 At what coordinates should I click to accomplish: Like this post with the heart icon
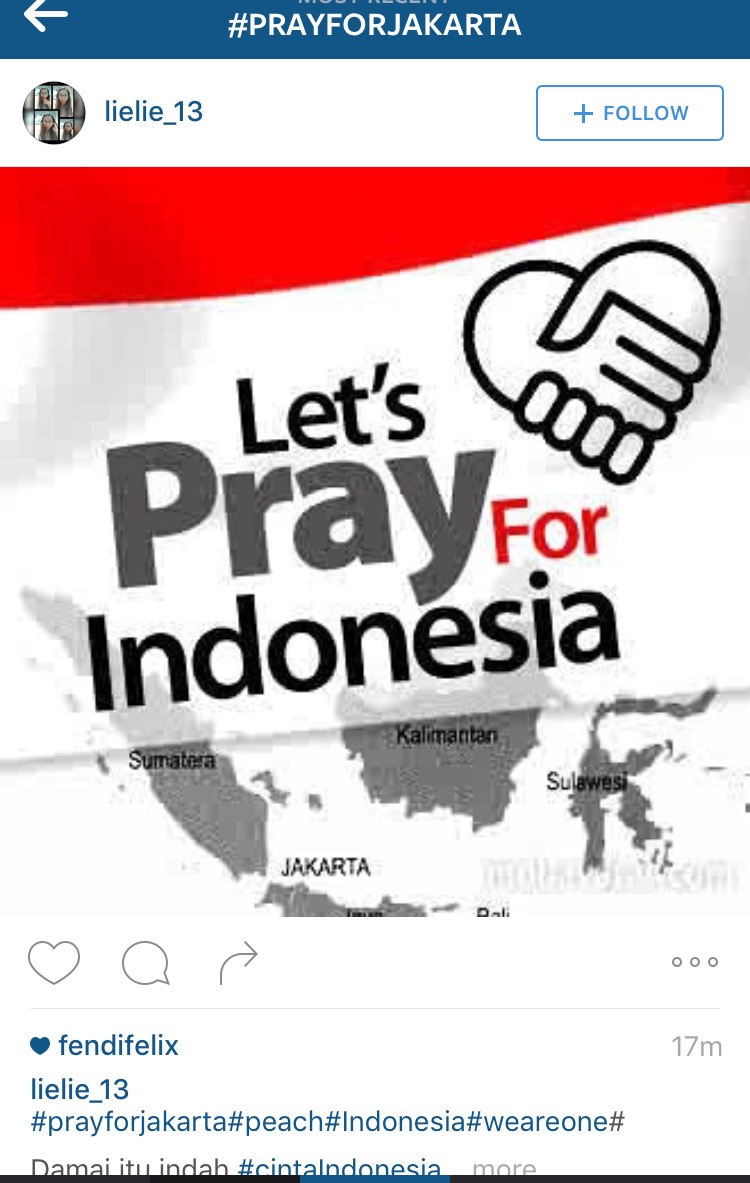[x=54, y=962]
